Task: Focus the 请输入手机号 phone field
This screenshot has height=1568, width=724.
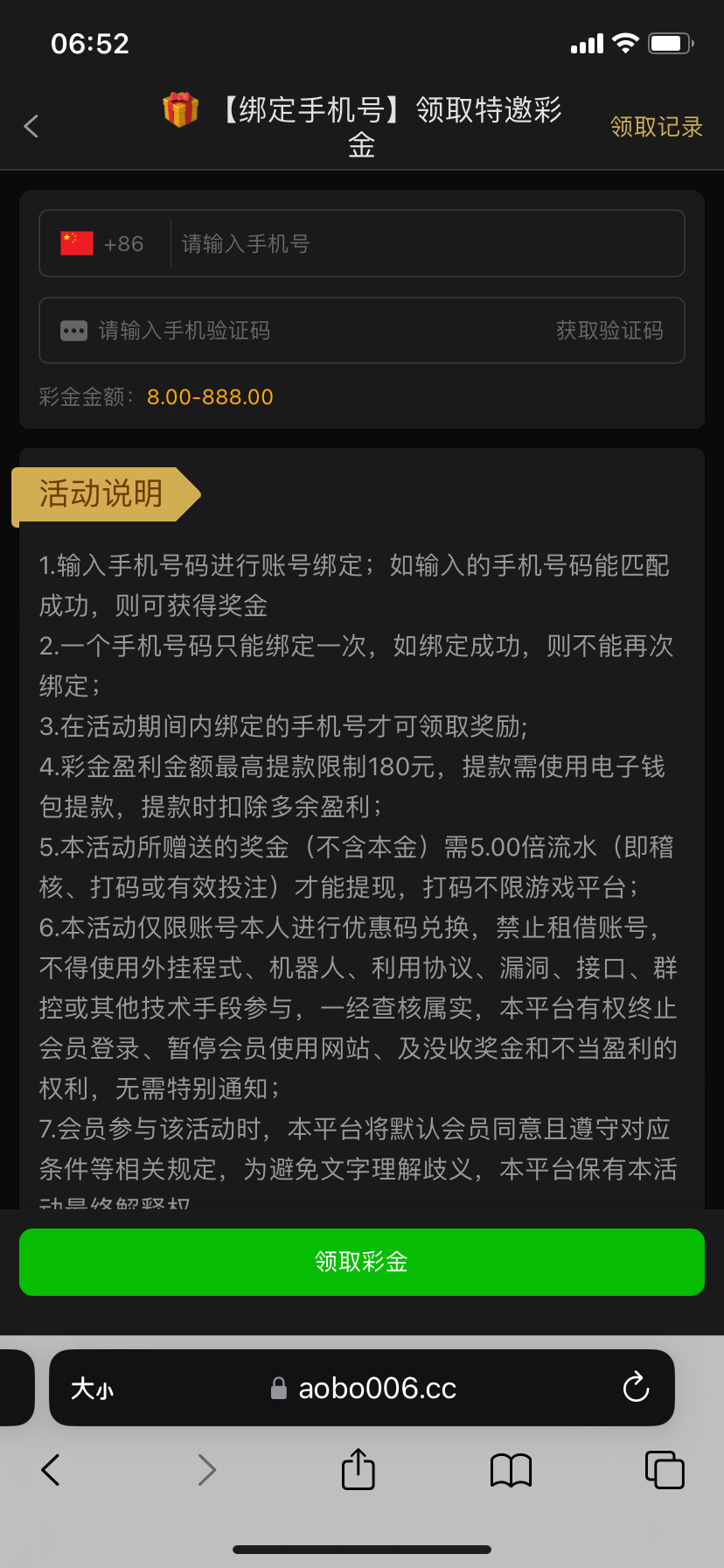Action: pyautogui.click(x=428, y=244)
